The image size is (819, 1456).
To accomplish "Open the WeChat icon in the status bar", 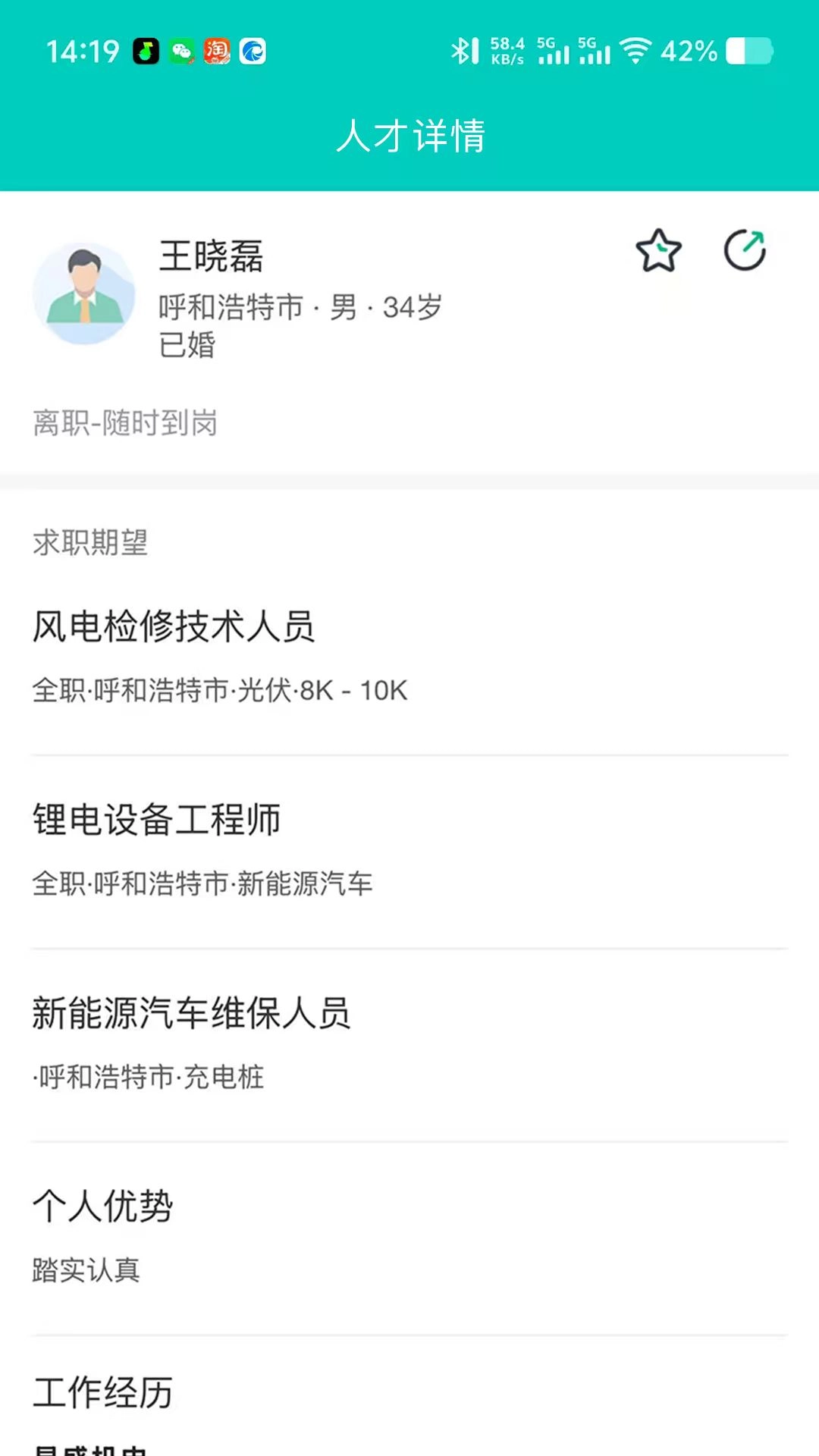I will pos(180,52).
